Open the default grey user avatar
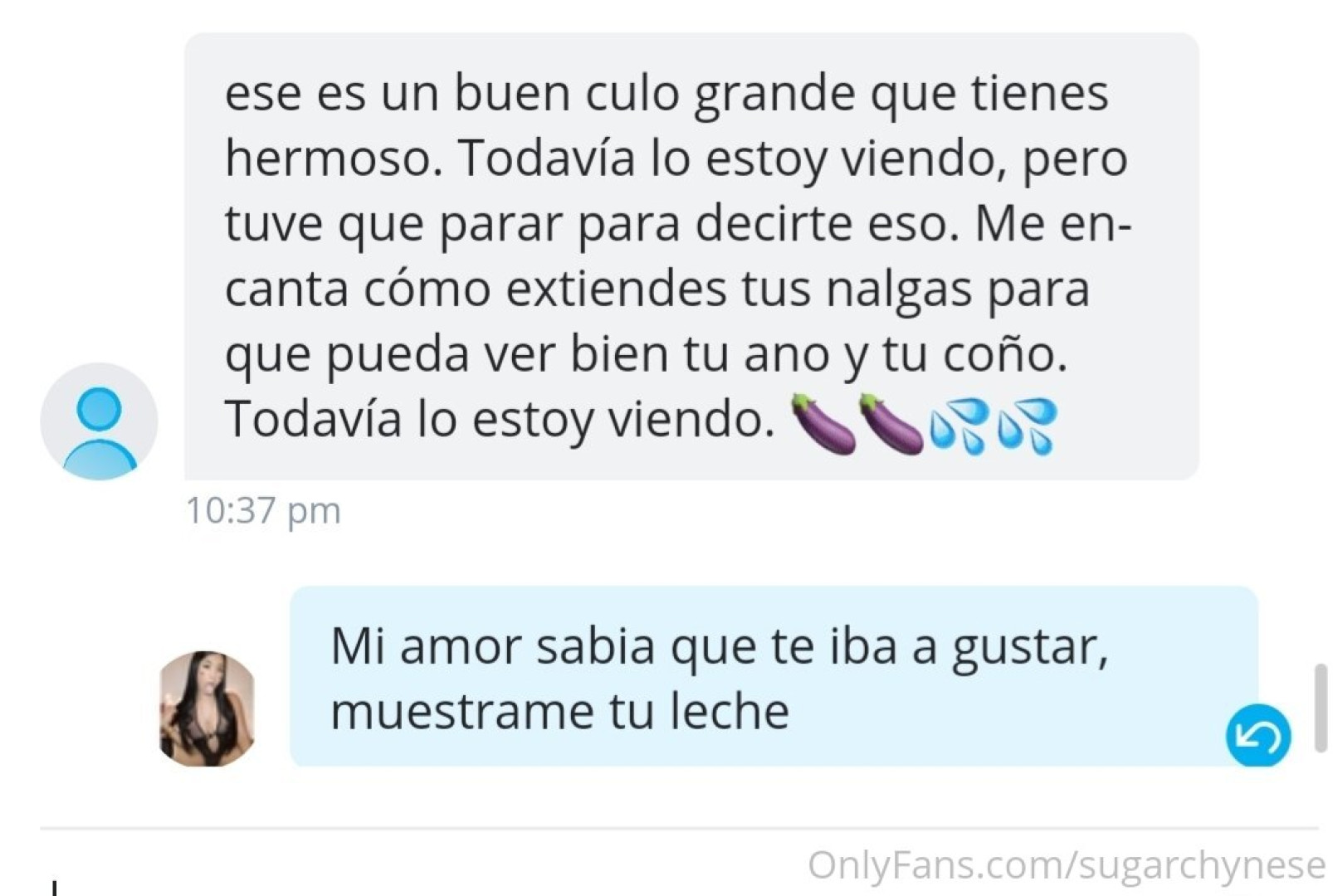 99,421
